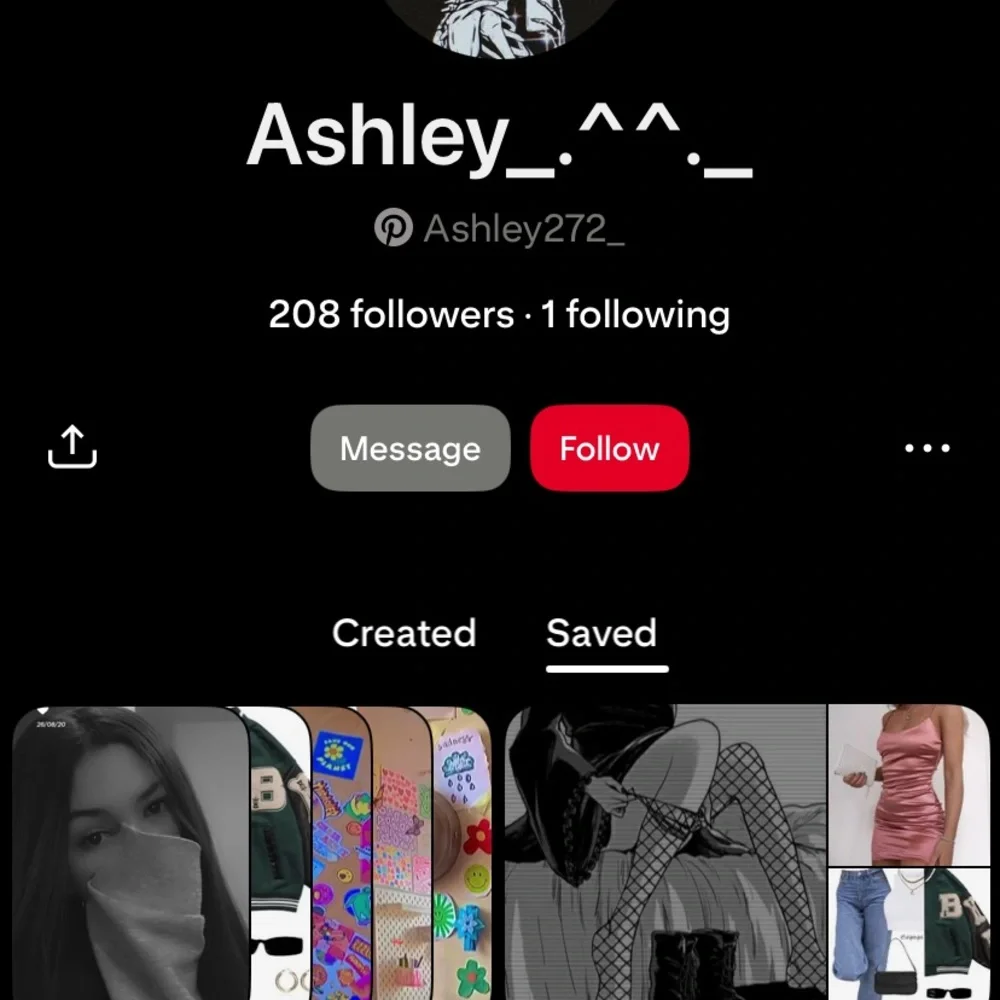Select the Saved tab

602,633
